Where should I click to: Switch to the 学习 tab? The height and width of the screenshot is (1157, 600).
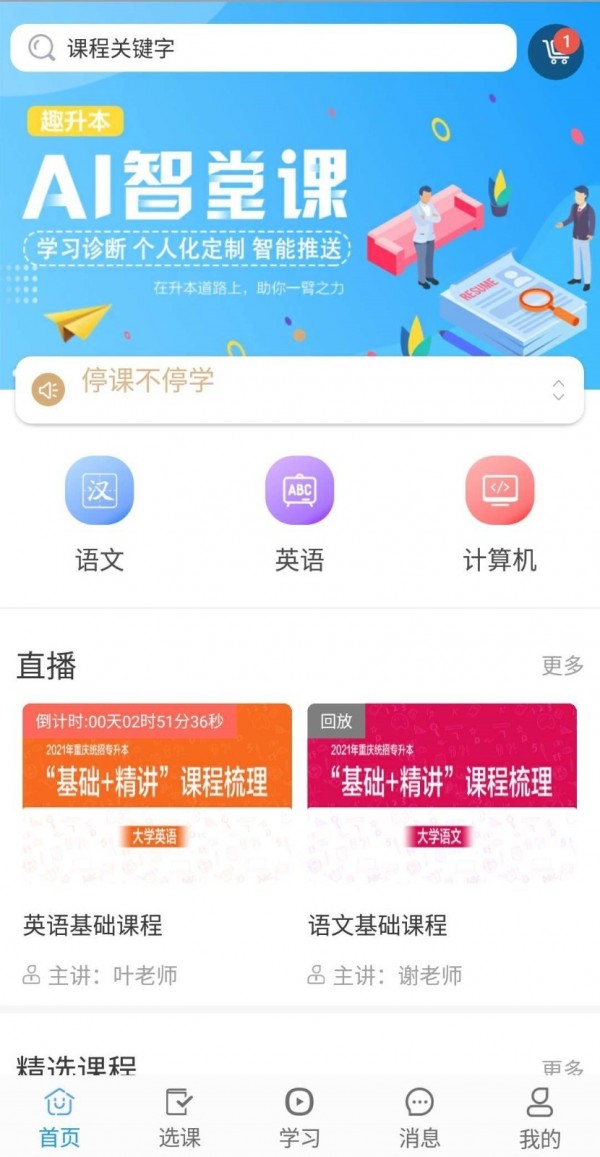(x=299, y=1118)
